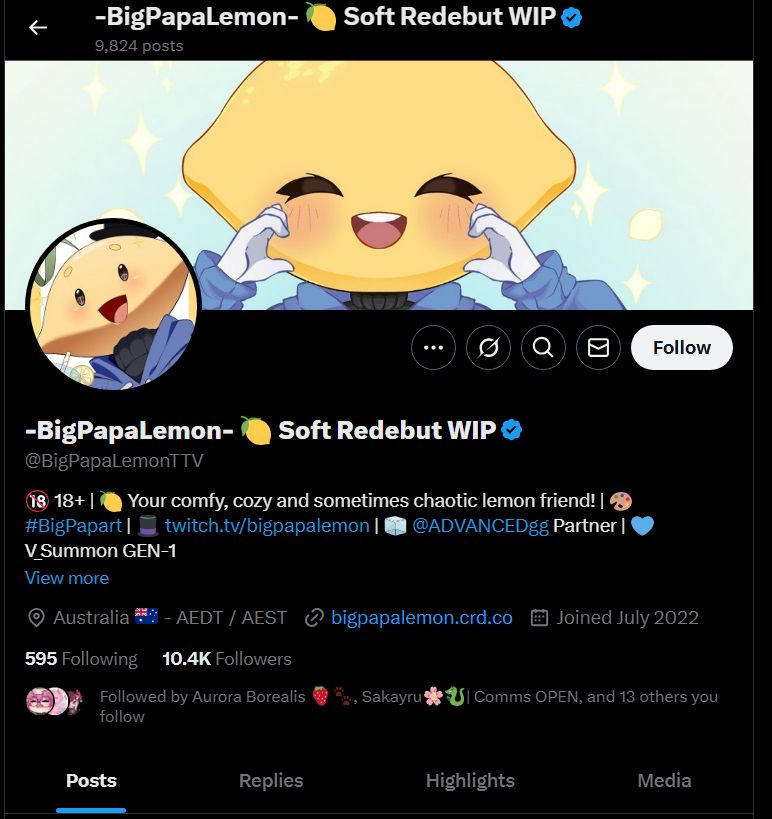Expand the bio with View more
772x819 pixels.
click(67, 578)
